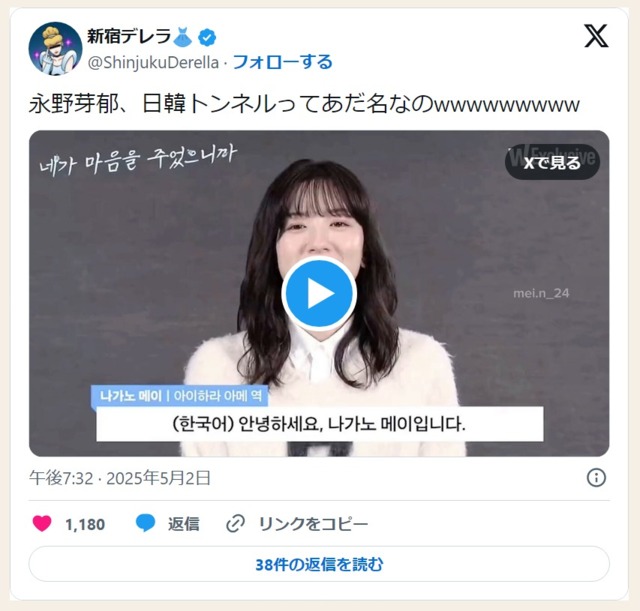Open the @ShinjukuDerella handle
This screenshot has height=611, width=640.
click(153, 62)
